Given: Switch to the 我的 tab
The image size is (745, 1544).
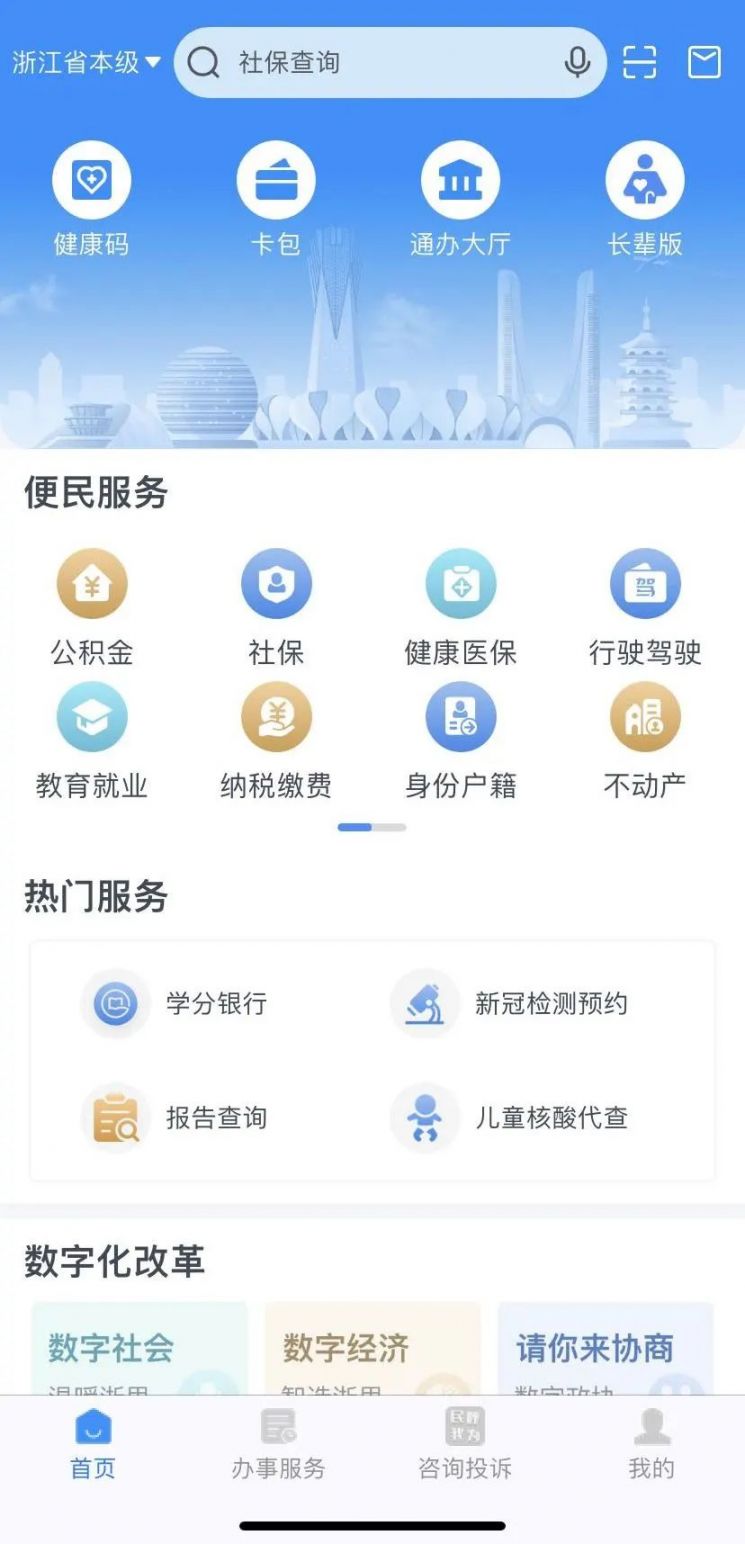Looking at the screenshot, I should click(652, 1445).
